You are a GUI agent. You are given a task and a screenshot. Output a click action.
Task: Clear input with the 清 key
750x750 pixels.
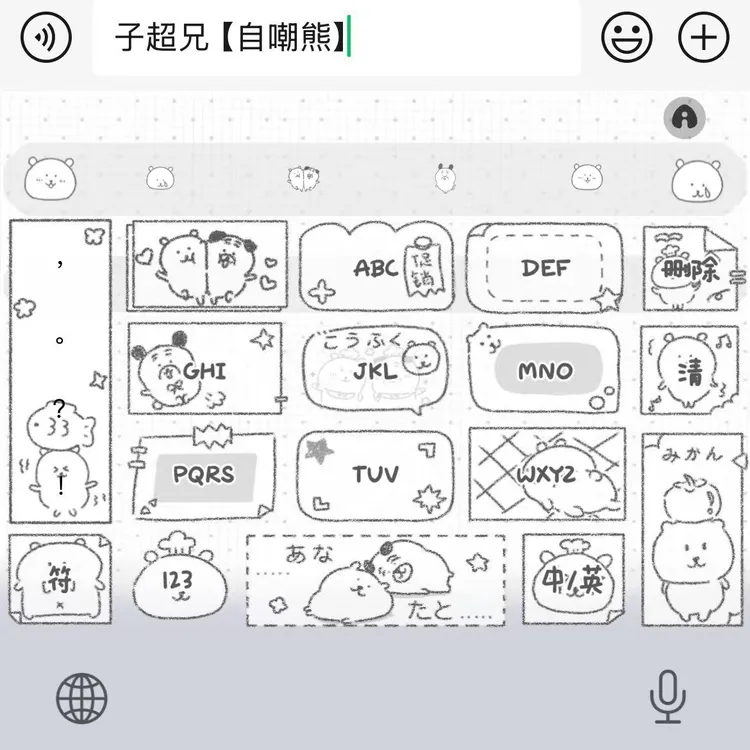pos(690,370)
